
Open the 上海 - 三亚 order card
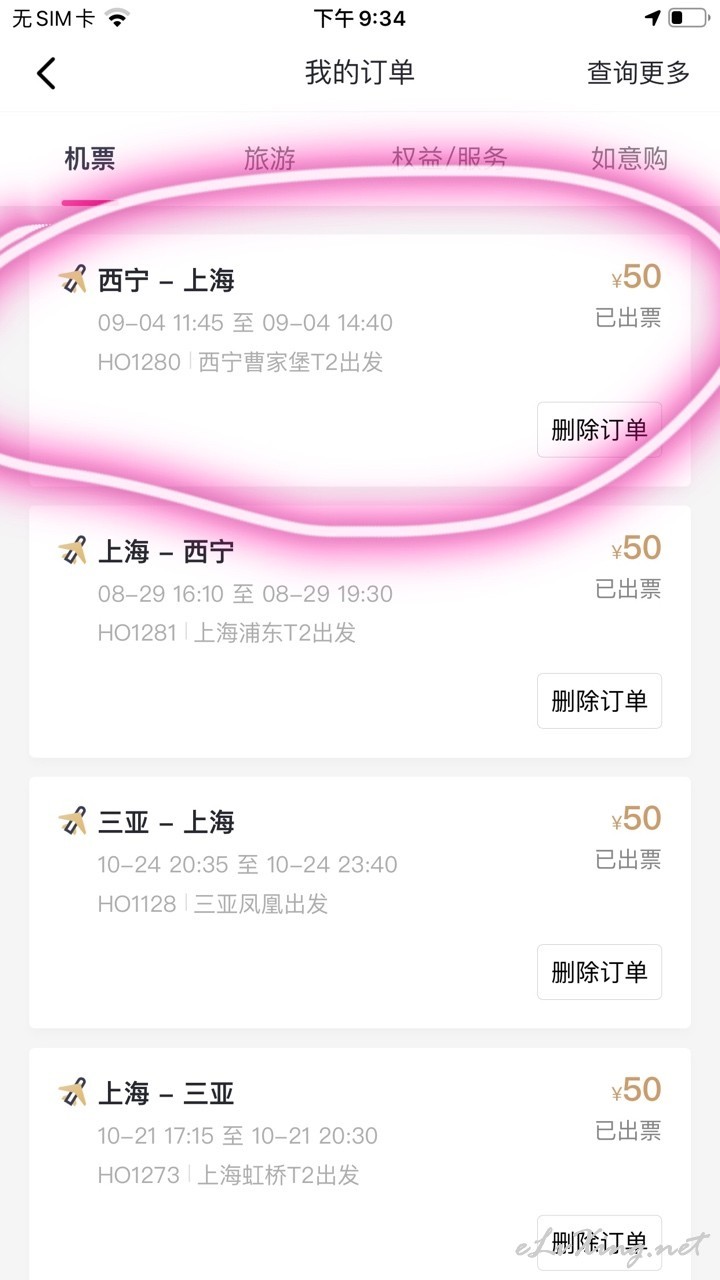[360, 1164]
